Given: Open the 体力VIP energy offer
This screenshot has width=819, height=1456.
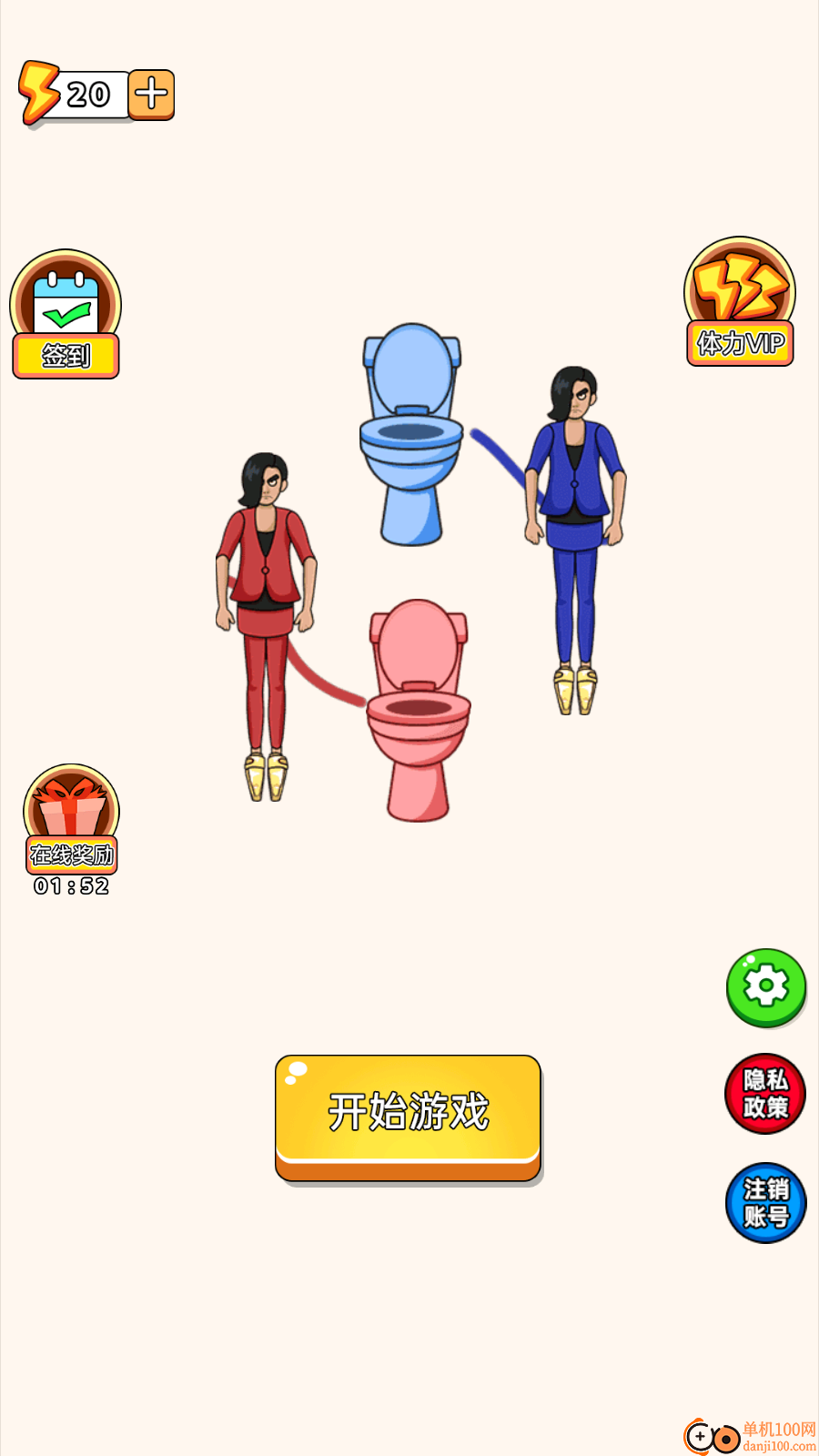Looking at the screenshot, I should [x=740, y=302].
